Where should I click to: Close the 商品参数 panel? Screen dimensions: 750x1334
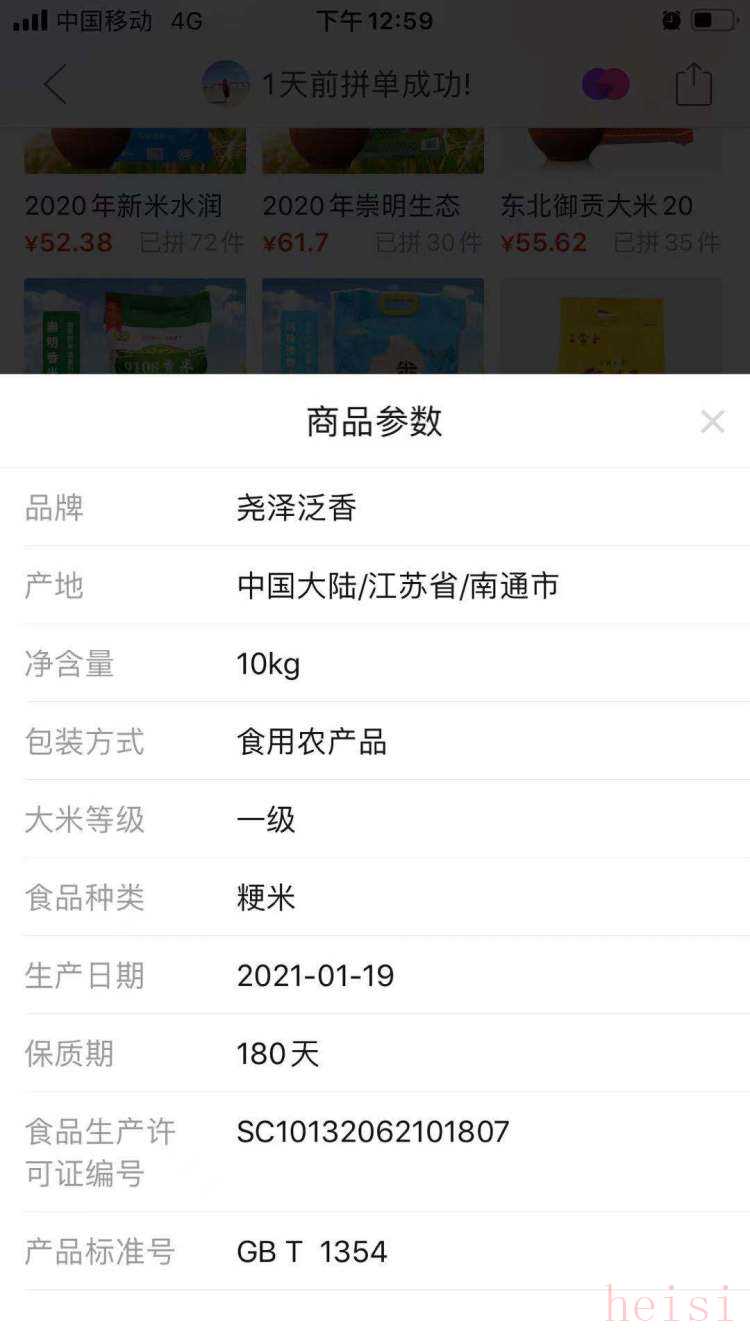coord(712,422)
